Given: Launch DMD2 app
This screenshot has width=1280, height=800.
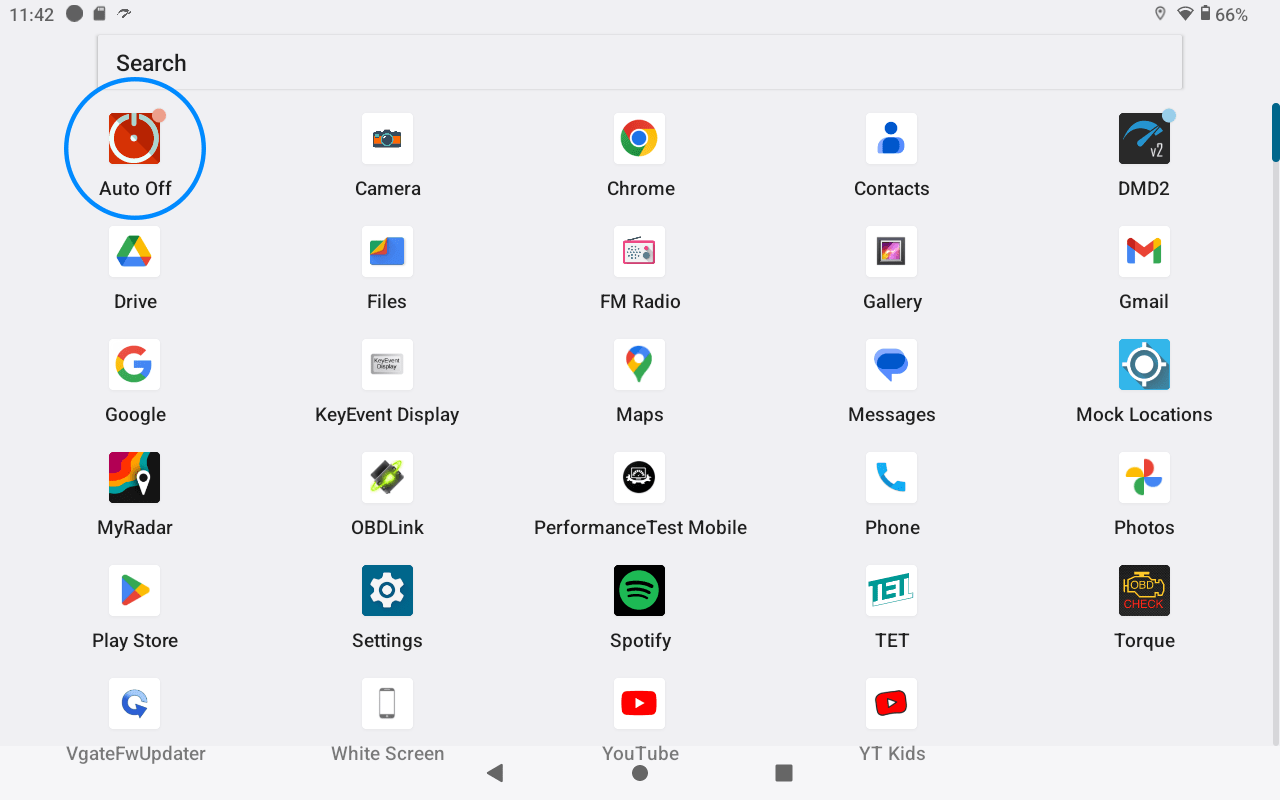Looking at the screenshot, I should (x=1144, y=139).
